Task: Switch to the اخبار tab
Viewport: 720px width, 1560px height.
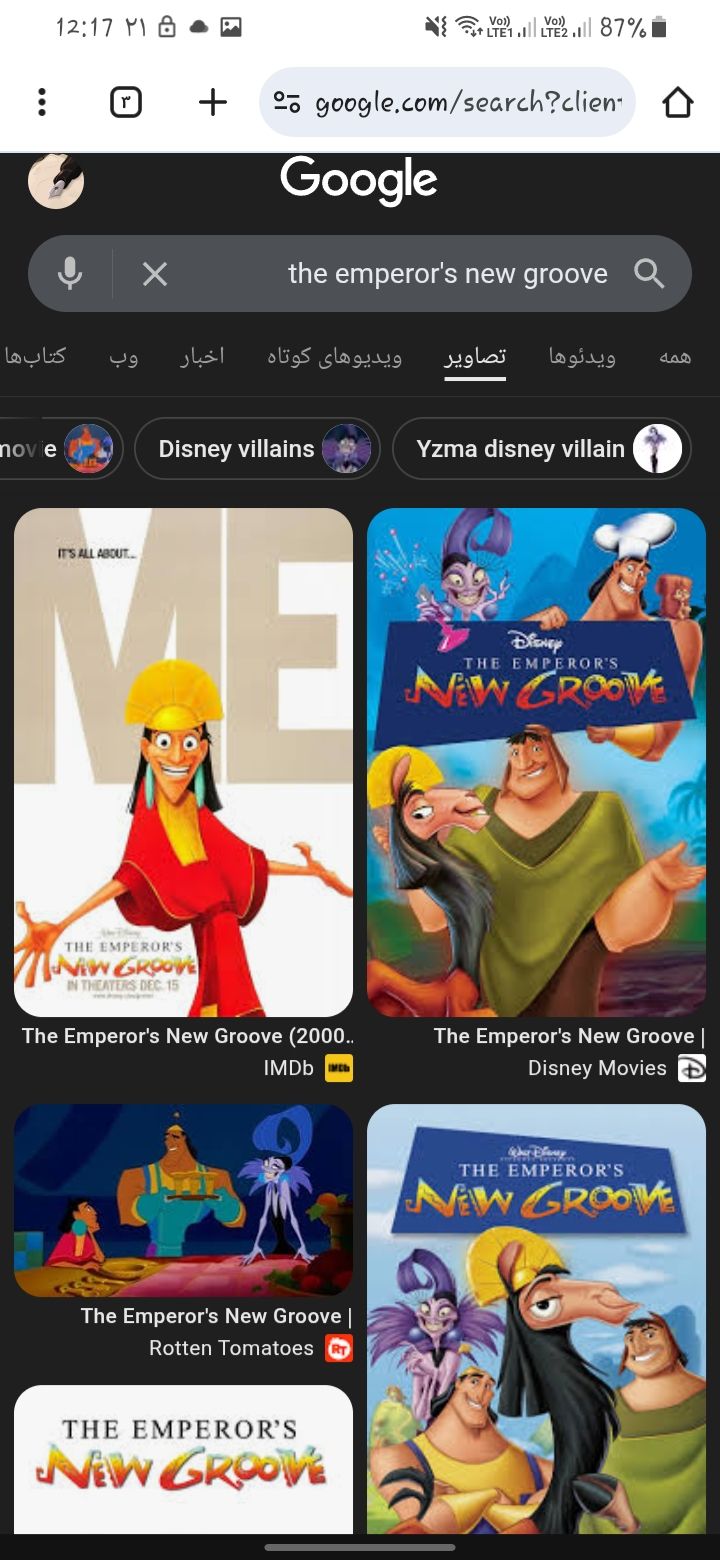Action: coord(202,356)
